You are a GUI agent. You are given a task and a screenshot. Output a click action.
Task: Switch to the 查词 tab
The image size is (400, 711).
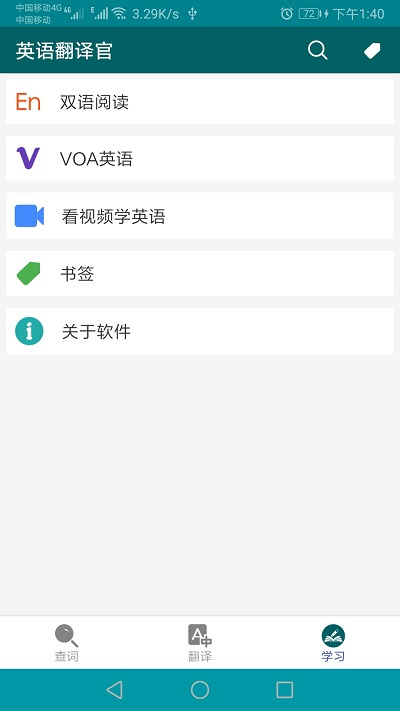(67, 643)
